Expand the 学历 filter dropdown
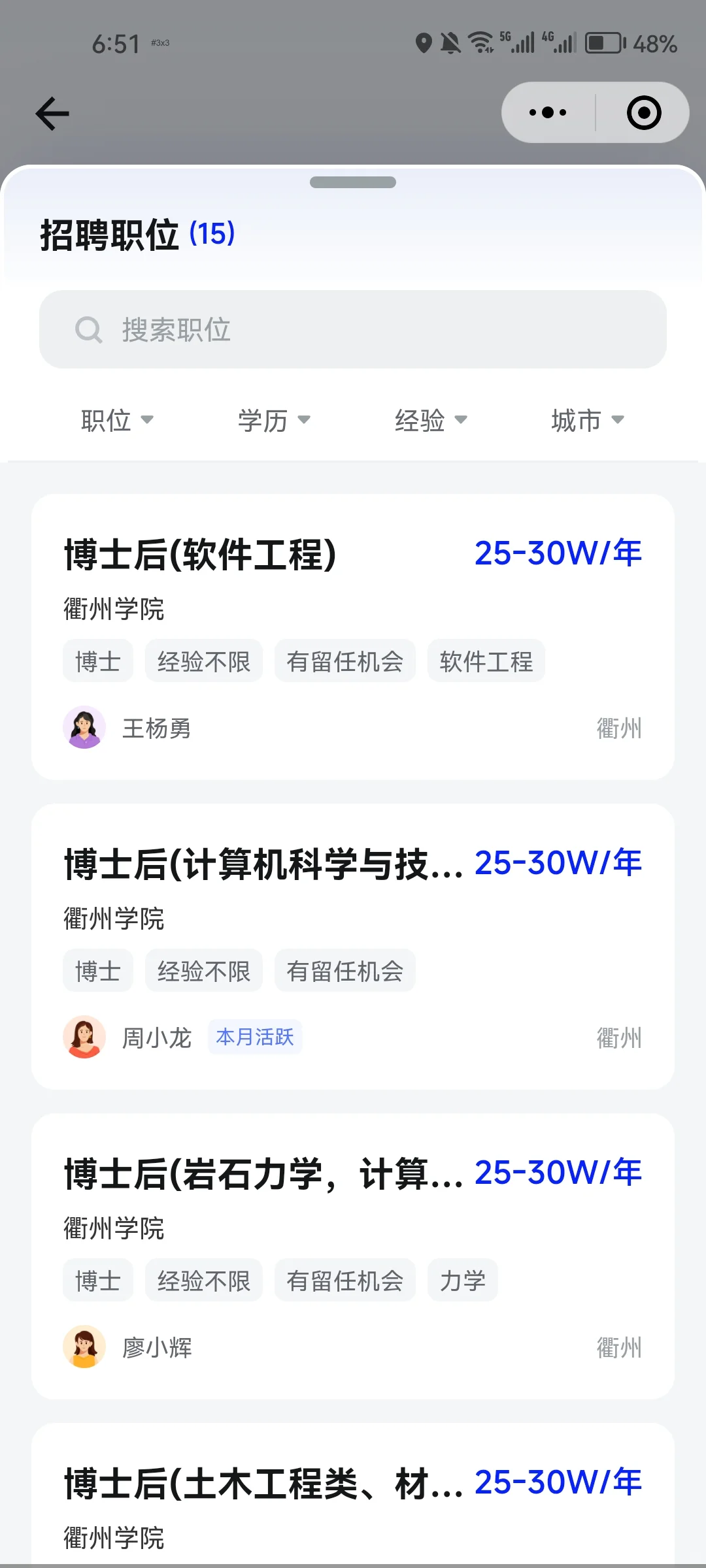 pyautogui.click(x=273, y=420)
